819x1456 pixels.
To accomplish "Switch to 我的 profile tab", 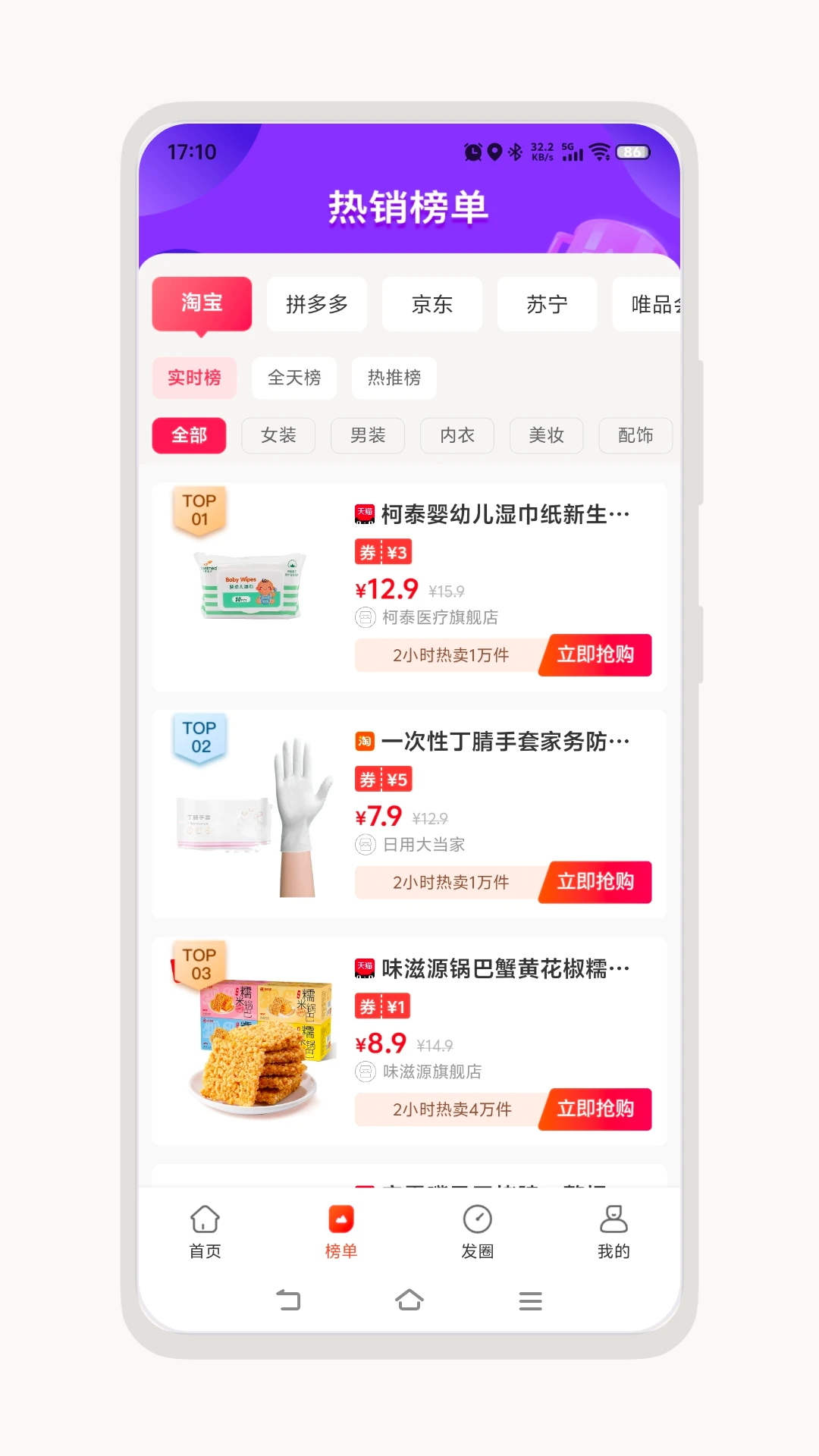I will click(x=613, y=1232).
